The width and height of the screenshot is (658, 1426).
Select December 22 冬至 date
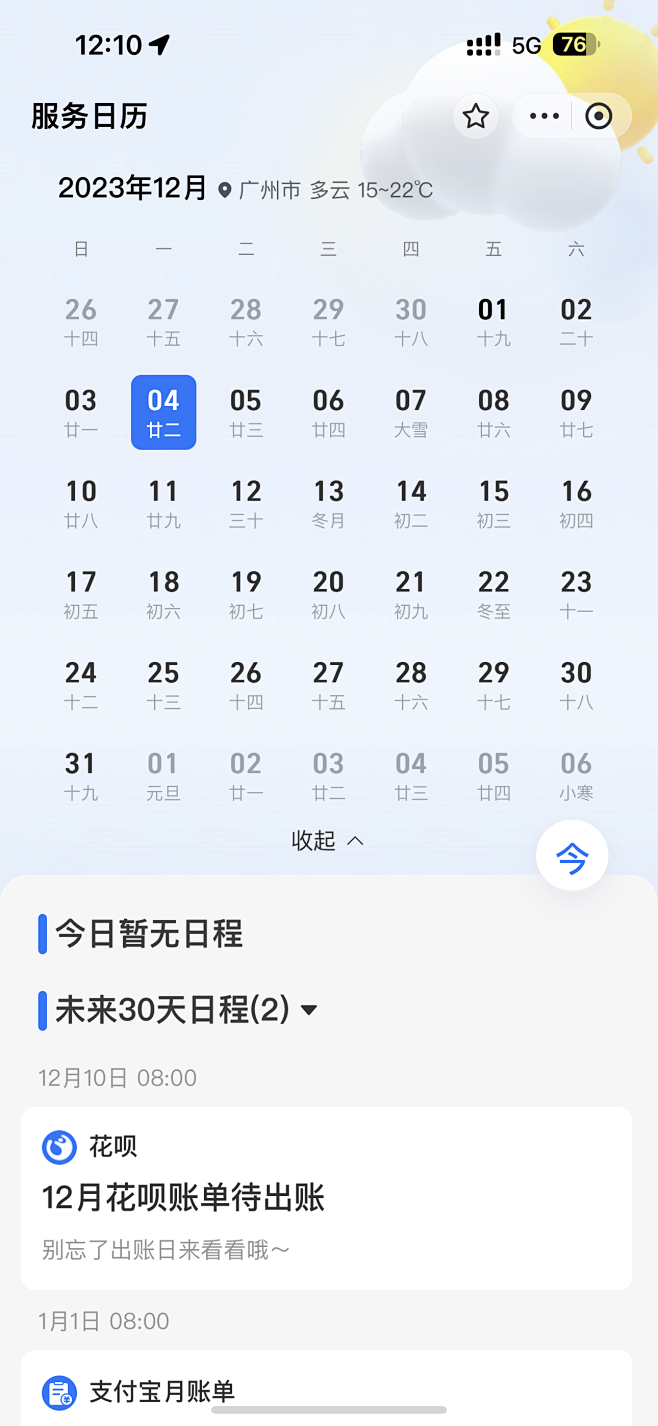pos(494,594)
